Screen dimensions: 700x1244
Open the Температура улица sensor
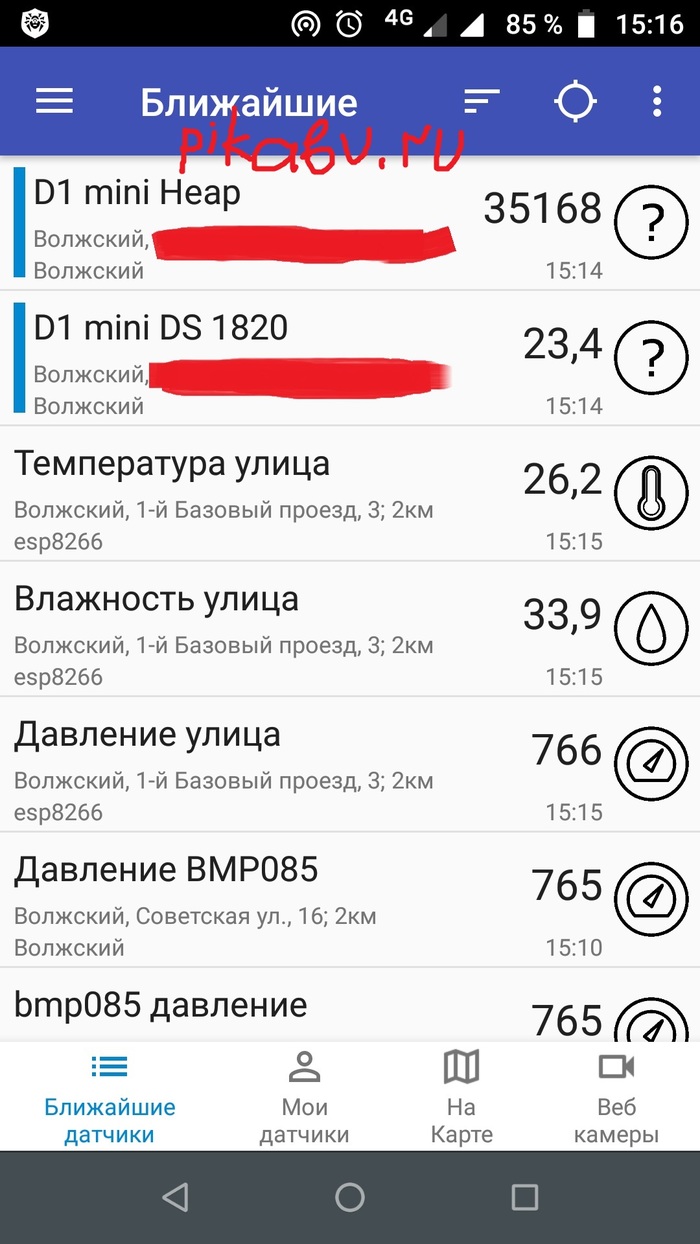[x=300, y=493]
